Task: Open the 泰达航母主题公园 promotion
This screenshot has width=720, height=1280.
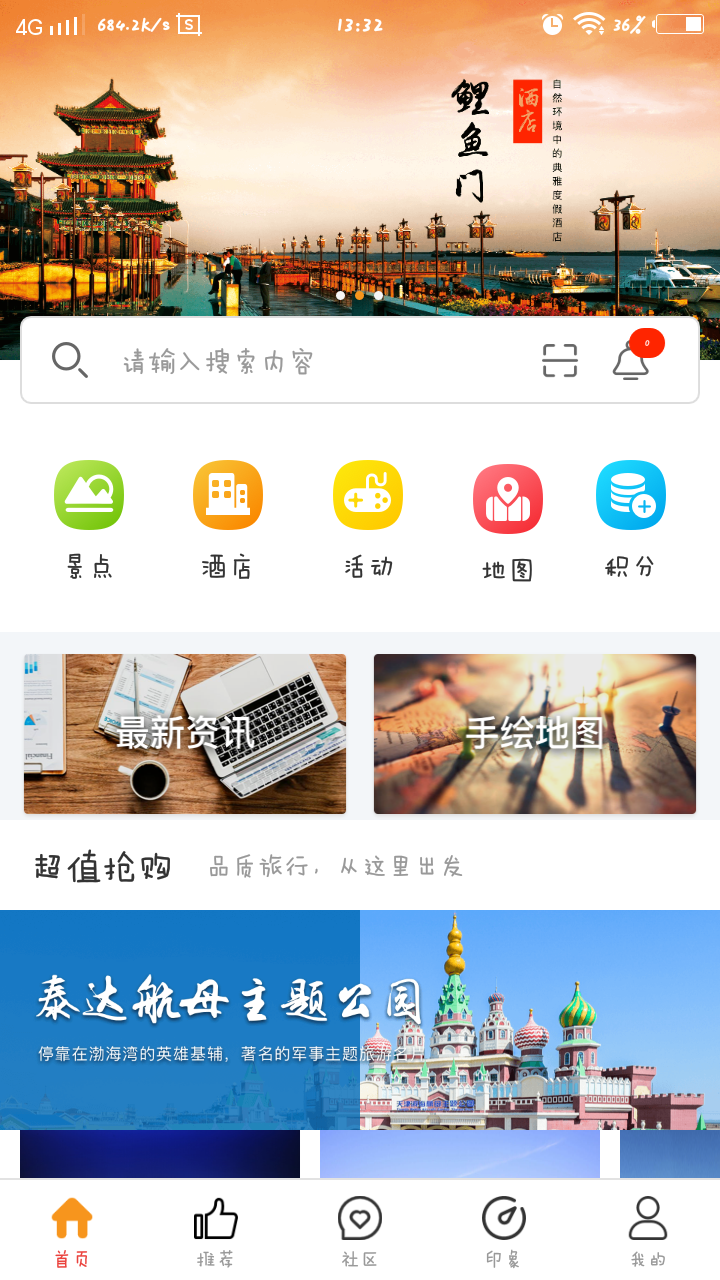Action: coord(360,1020)
